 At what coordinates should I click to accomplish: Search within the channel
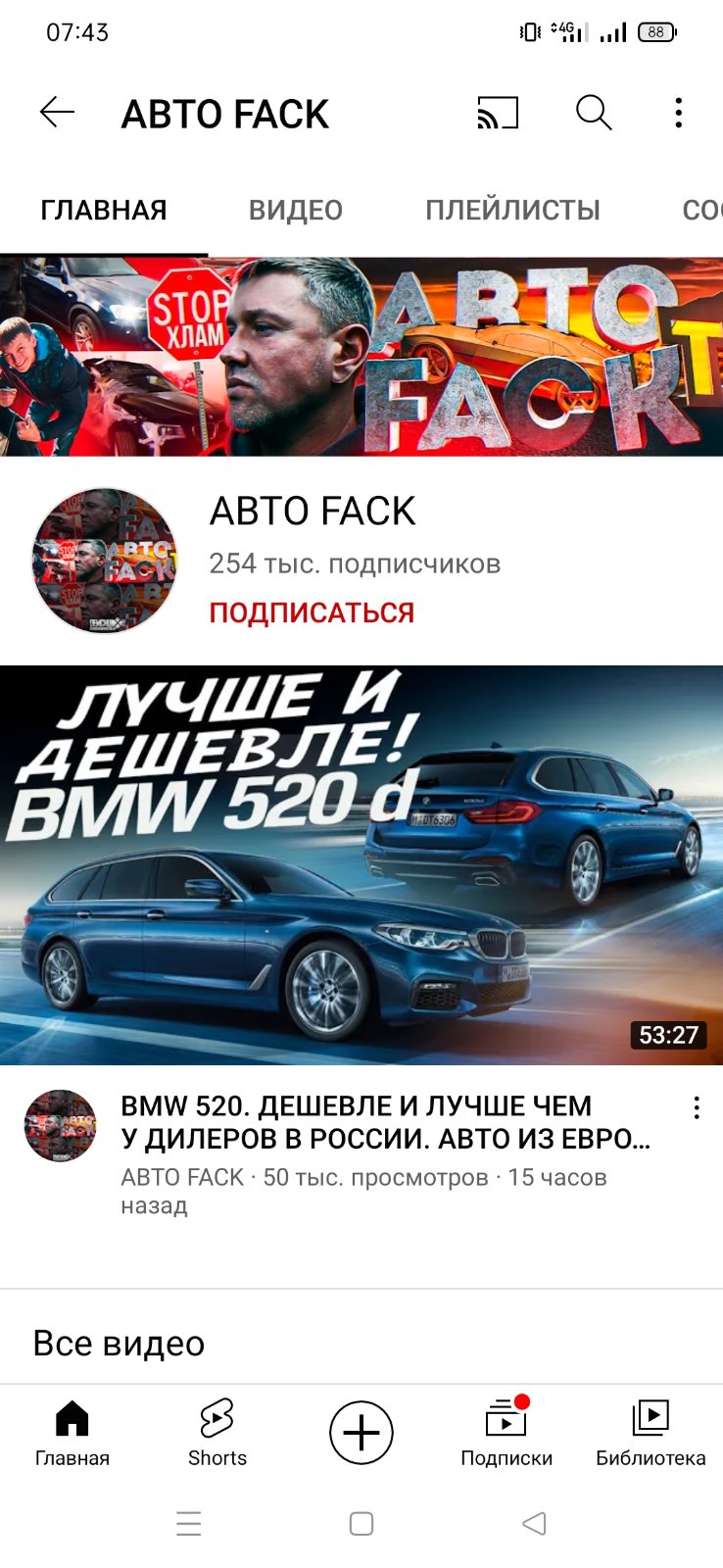pyautogui.click(x=594, y=113)
